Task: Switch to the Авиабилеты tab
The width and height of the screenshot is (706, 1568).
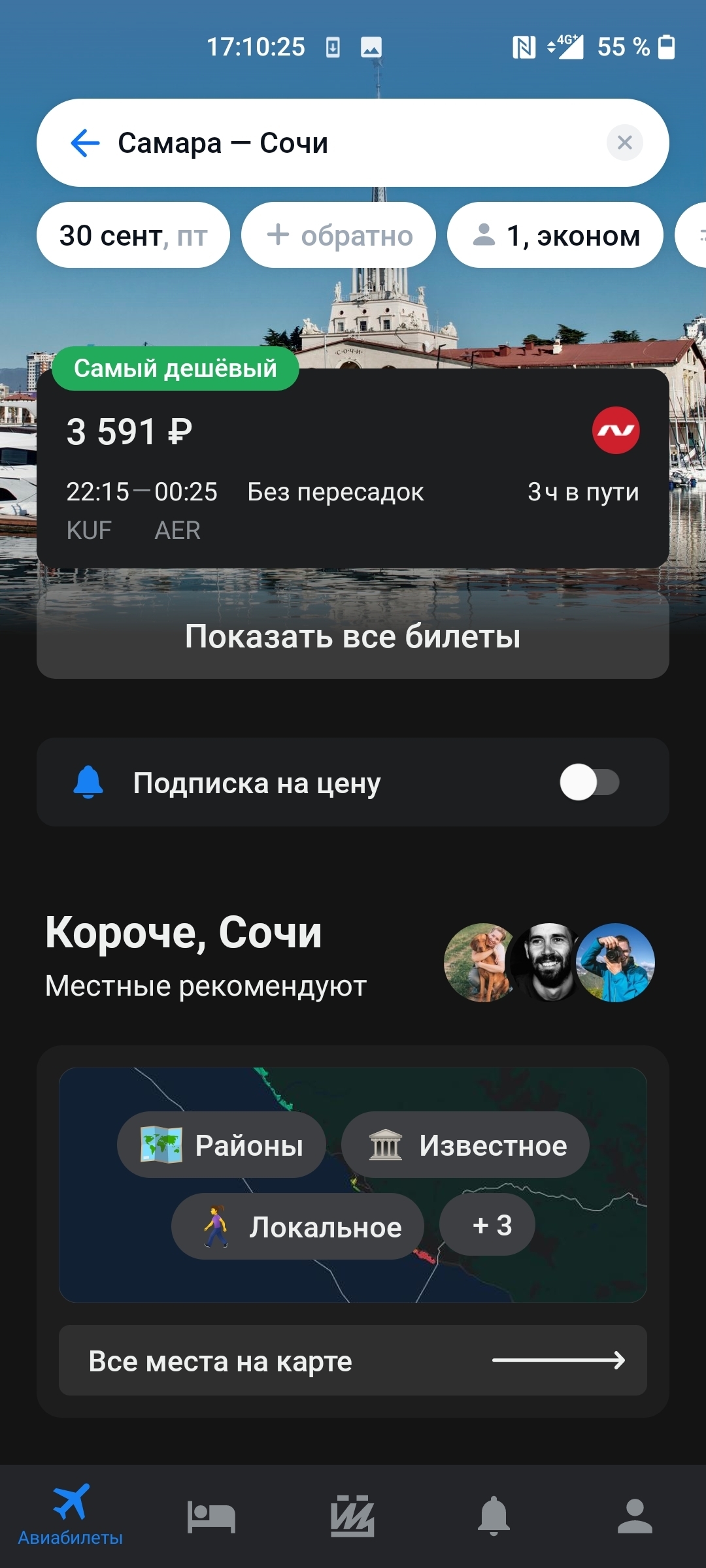Action: click(71, 1514)
